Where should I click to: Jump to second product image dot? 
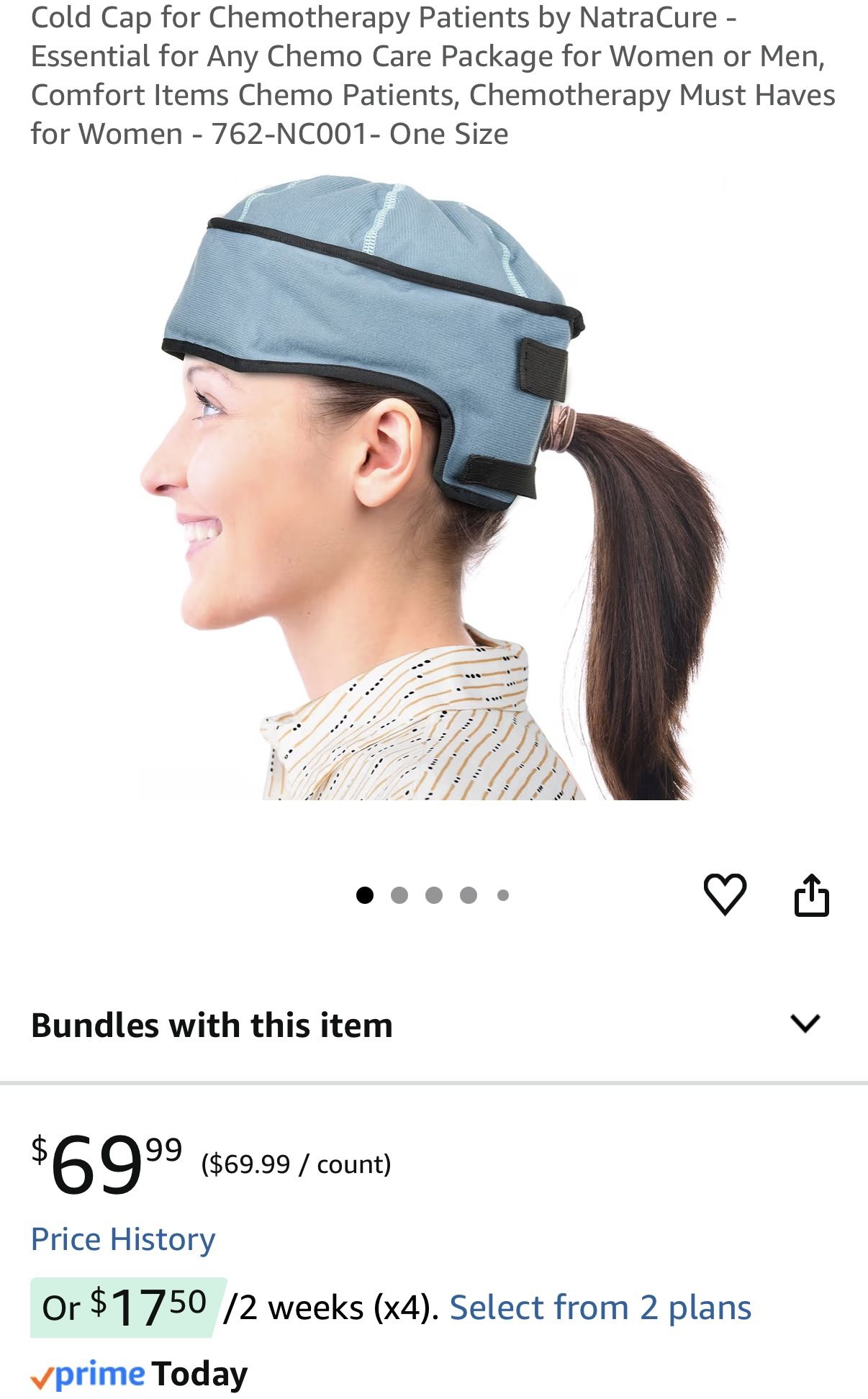[x=399, y=895]
